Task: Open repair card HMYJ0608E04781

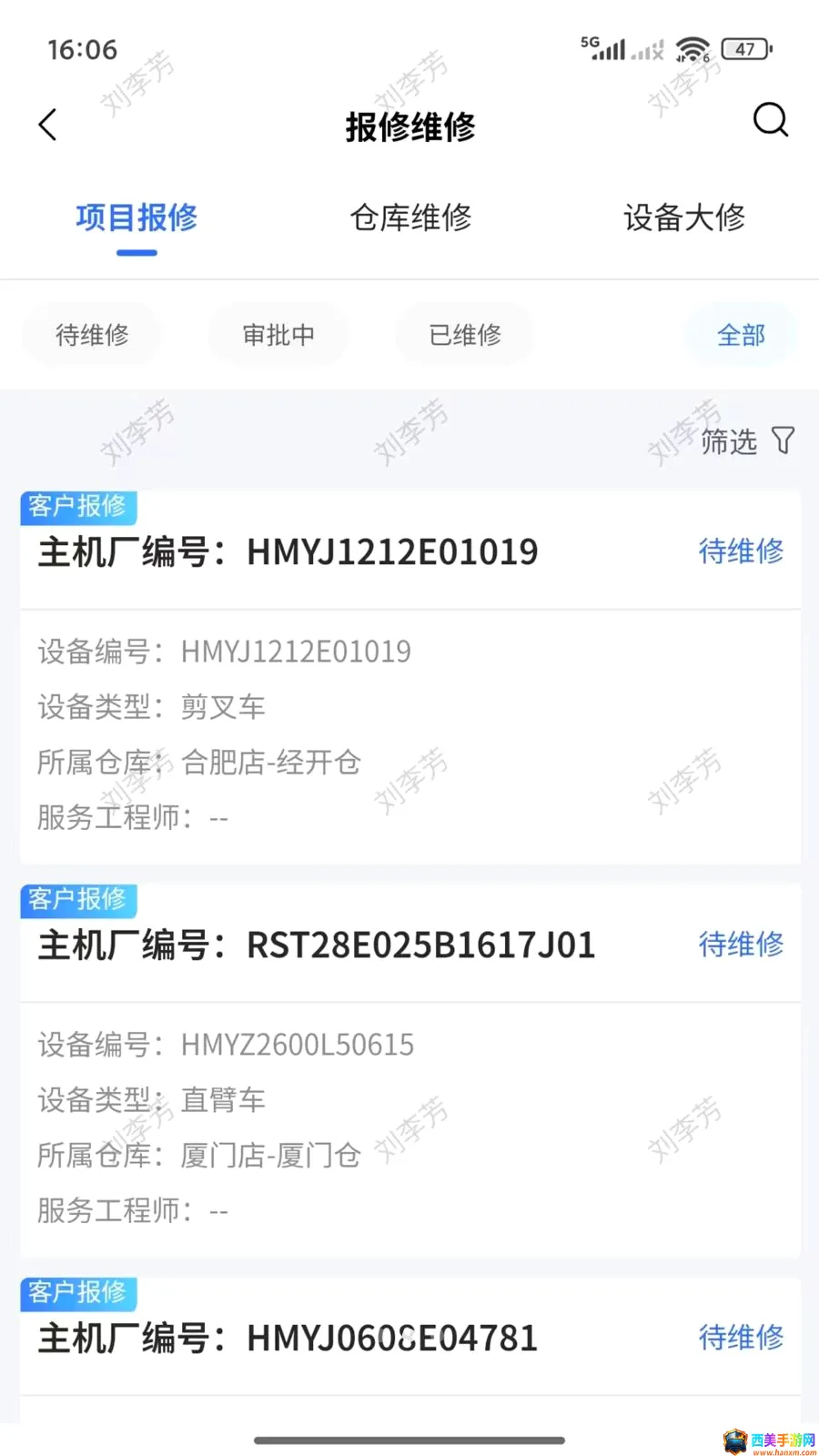Action: (410, 1350)
